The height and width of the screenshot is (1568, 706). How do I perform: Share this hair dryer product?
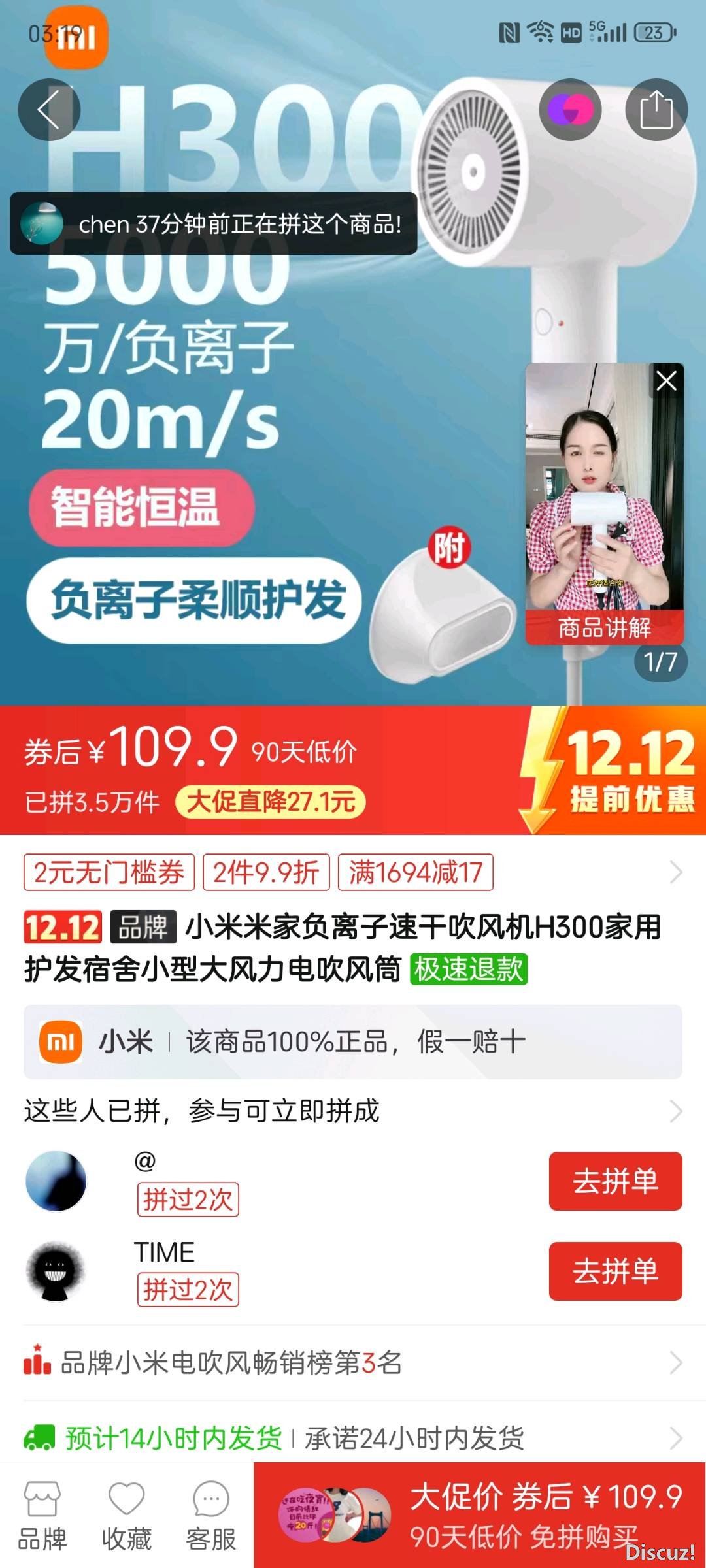point(656,110)
